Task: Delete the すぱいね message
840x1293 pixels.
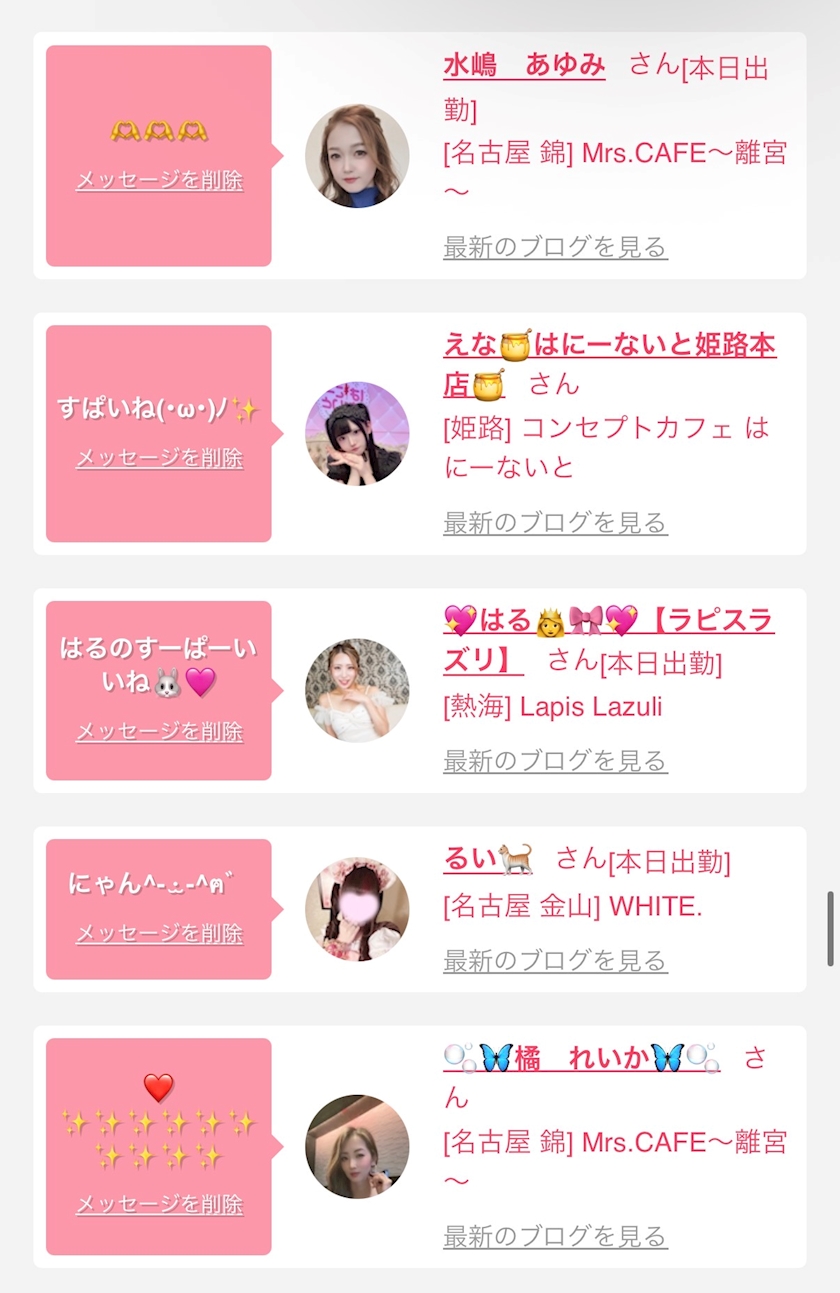Action: coord(159,458)
